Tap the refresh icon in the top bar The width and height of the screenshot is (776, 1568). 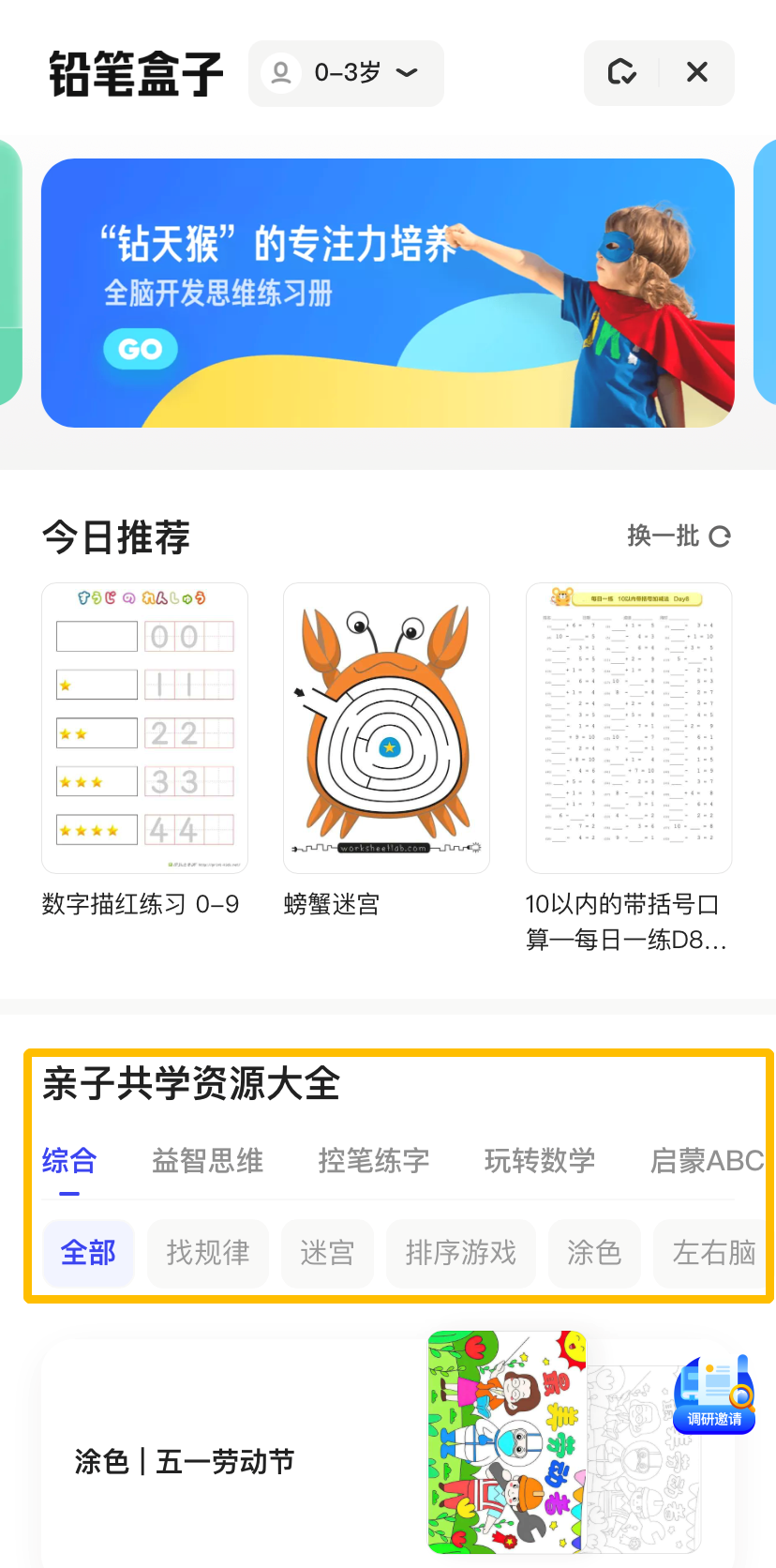pos(621,72)
